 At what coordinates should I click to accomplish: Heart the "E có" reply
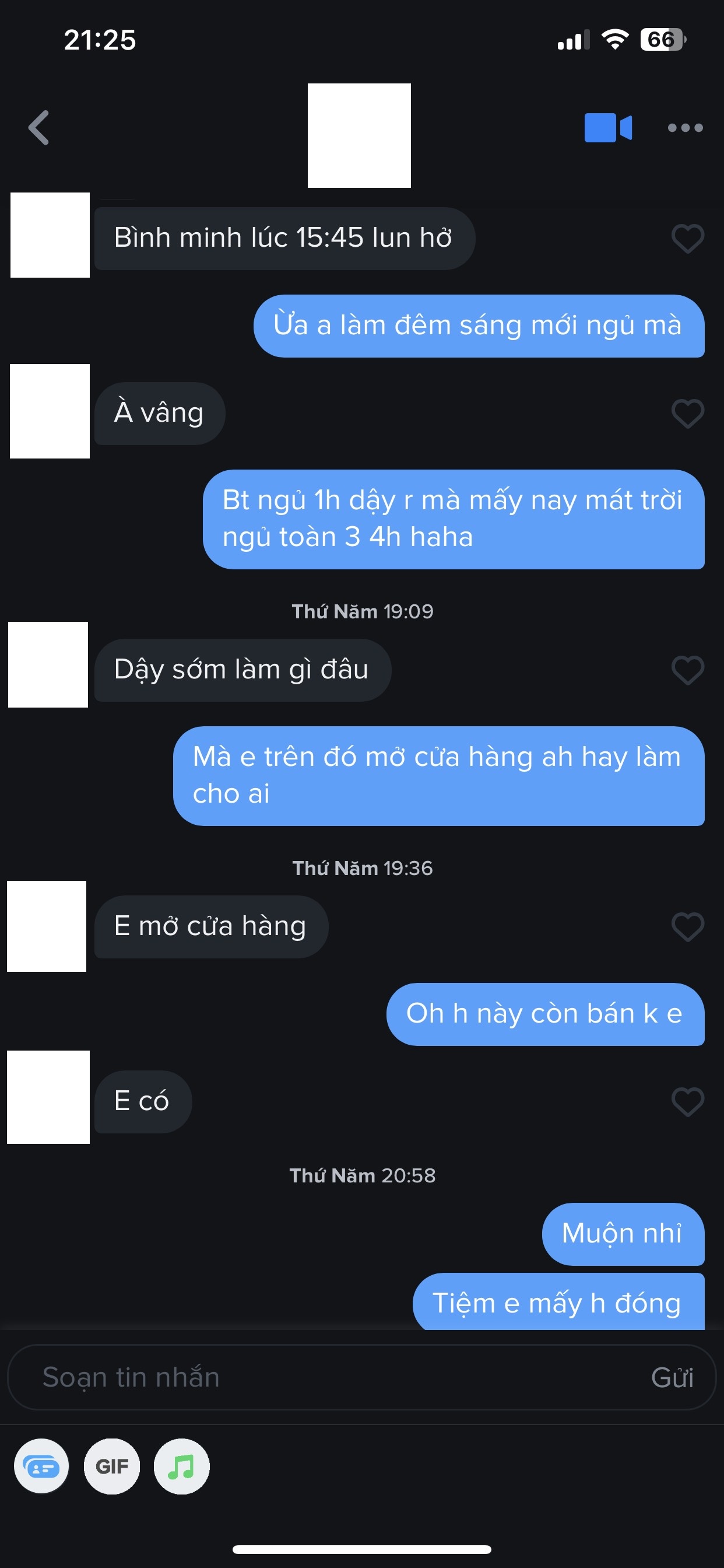[687, 1102]
